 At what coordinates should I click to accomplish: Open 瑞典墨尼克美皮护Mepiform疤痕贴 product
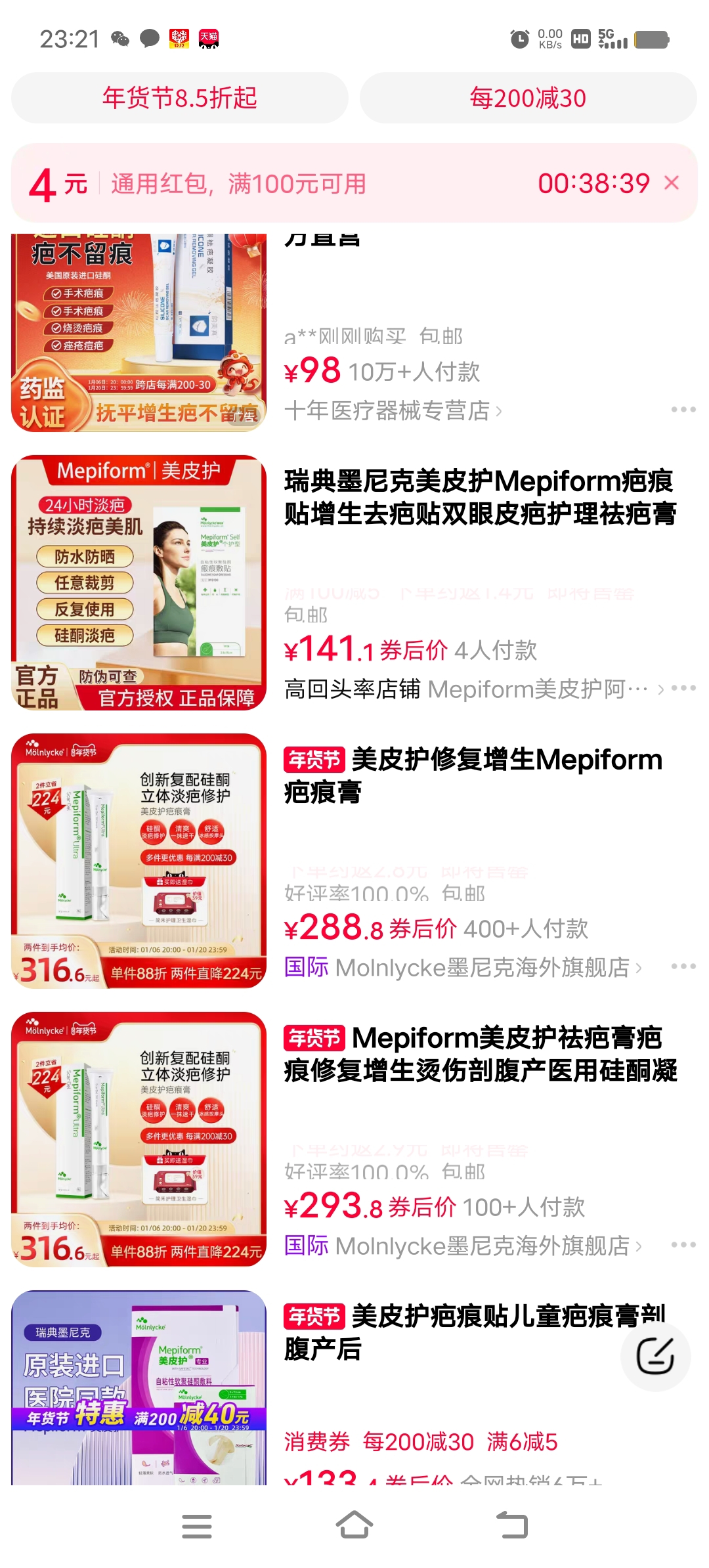(x=479, y=497)
